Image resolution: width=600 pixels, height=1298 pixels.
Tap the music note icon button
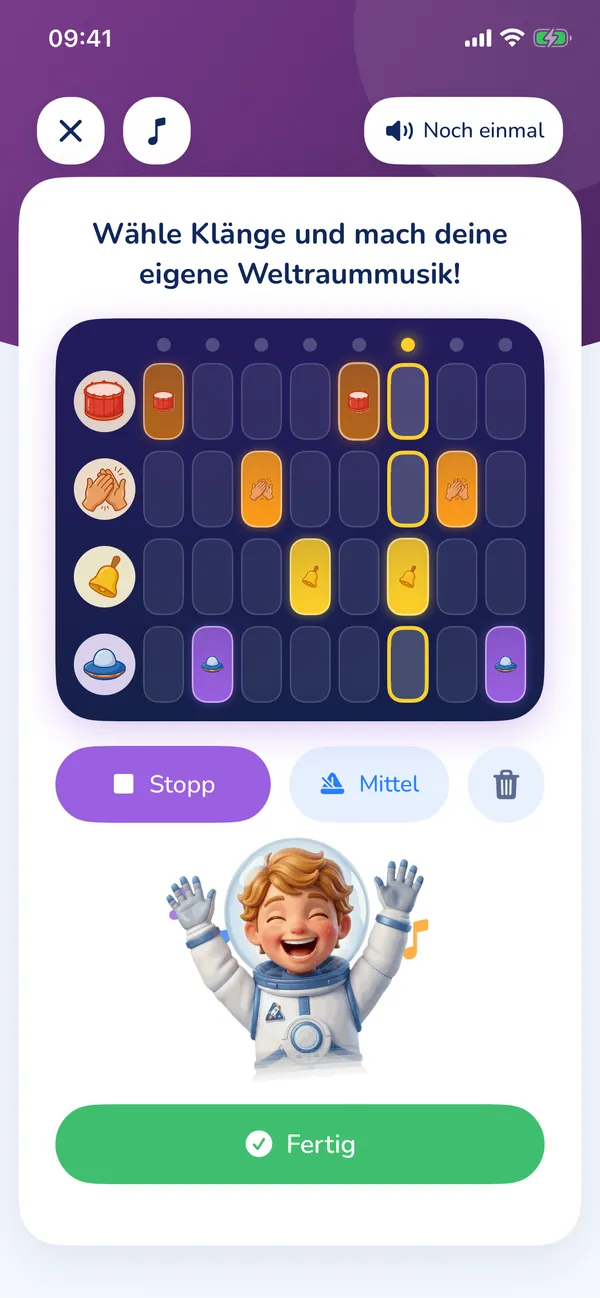click(x=157, y=130)
